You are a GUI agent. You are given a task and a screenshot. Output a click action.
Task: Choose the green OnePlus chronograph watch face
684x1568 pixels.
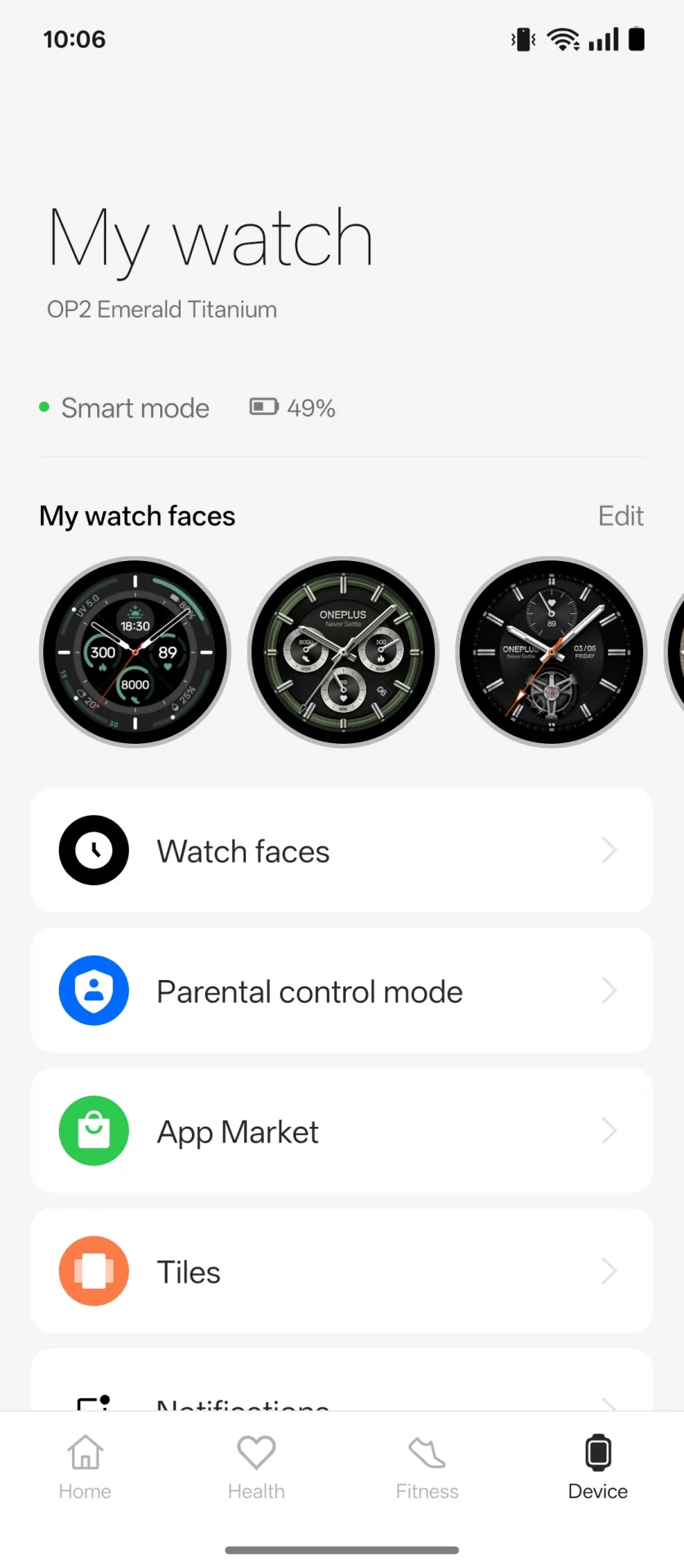click(x=343, y=652)
